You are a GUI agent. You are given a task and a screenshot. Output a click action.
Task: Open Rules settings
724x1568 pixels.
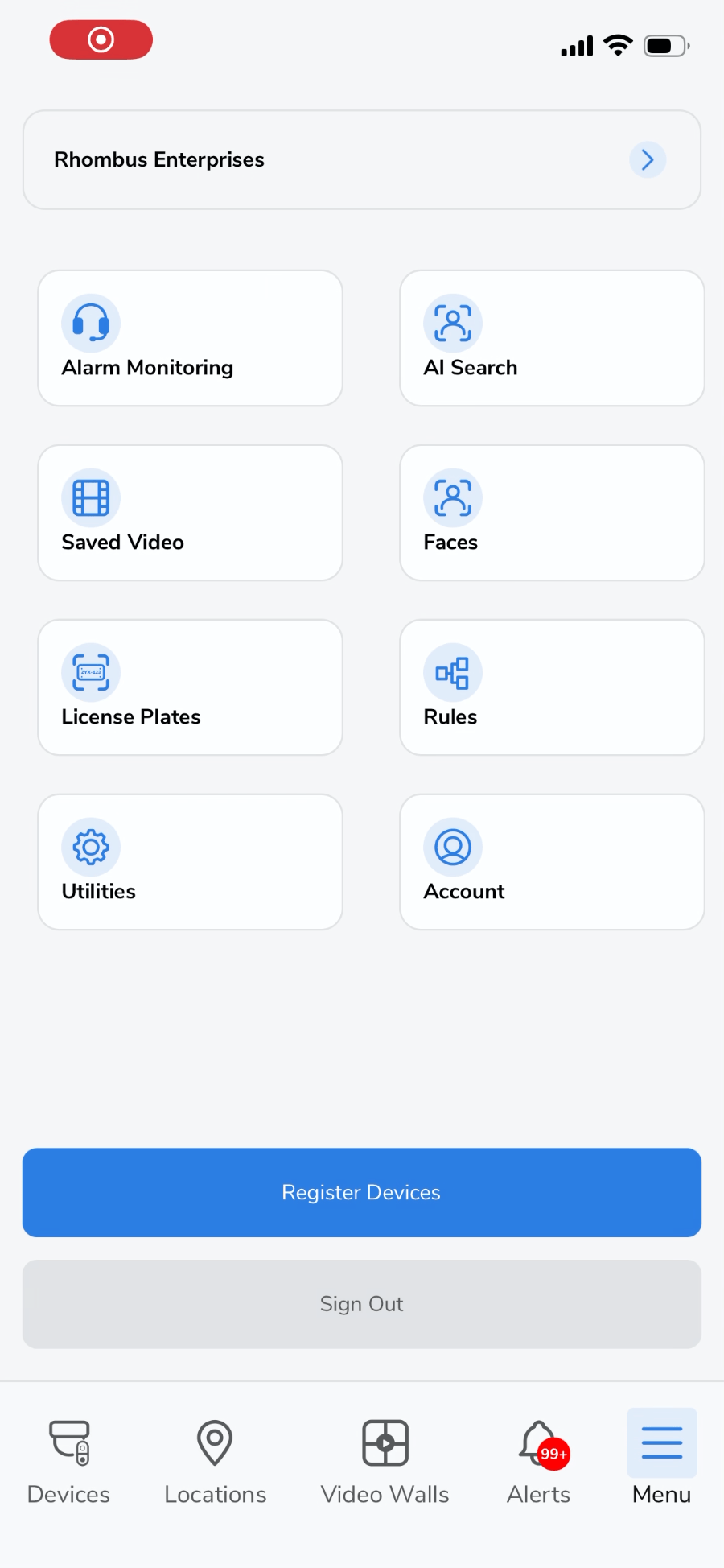(553, 687)
